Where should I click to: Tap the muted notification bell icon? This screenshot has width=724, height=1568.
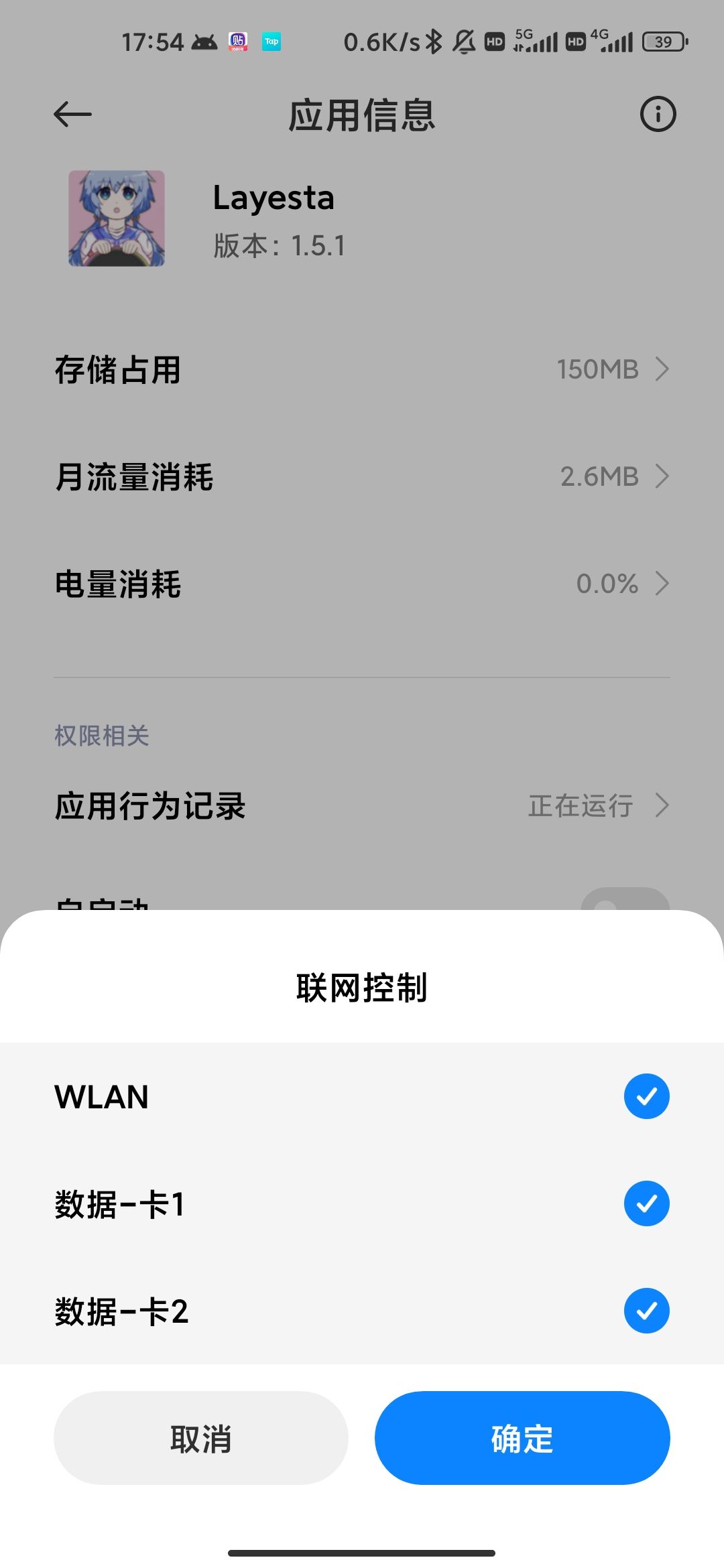click(464, 42)
